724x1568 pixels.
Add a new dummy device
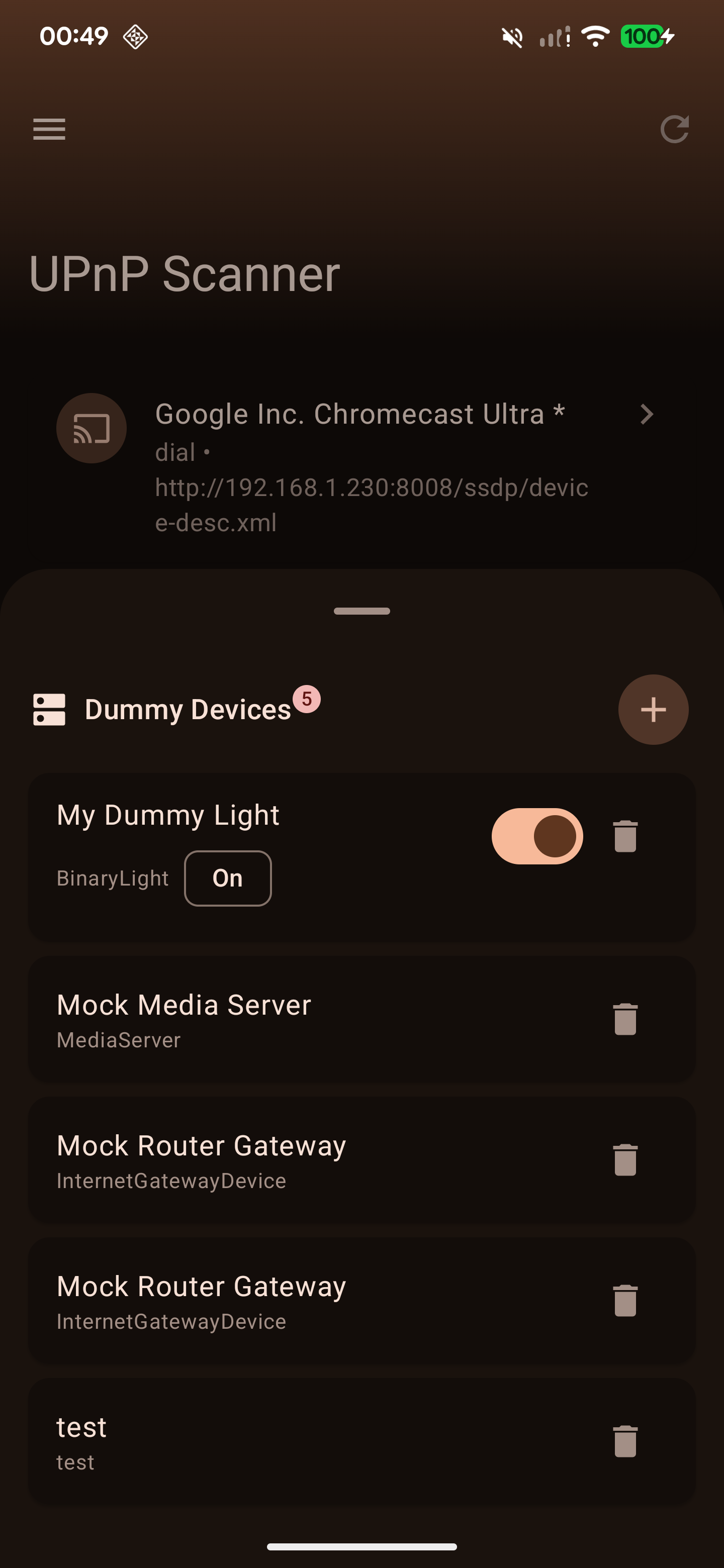654,710
